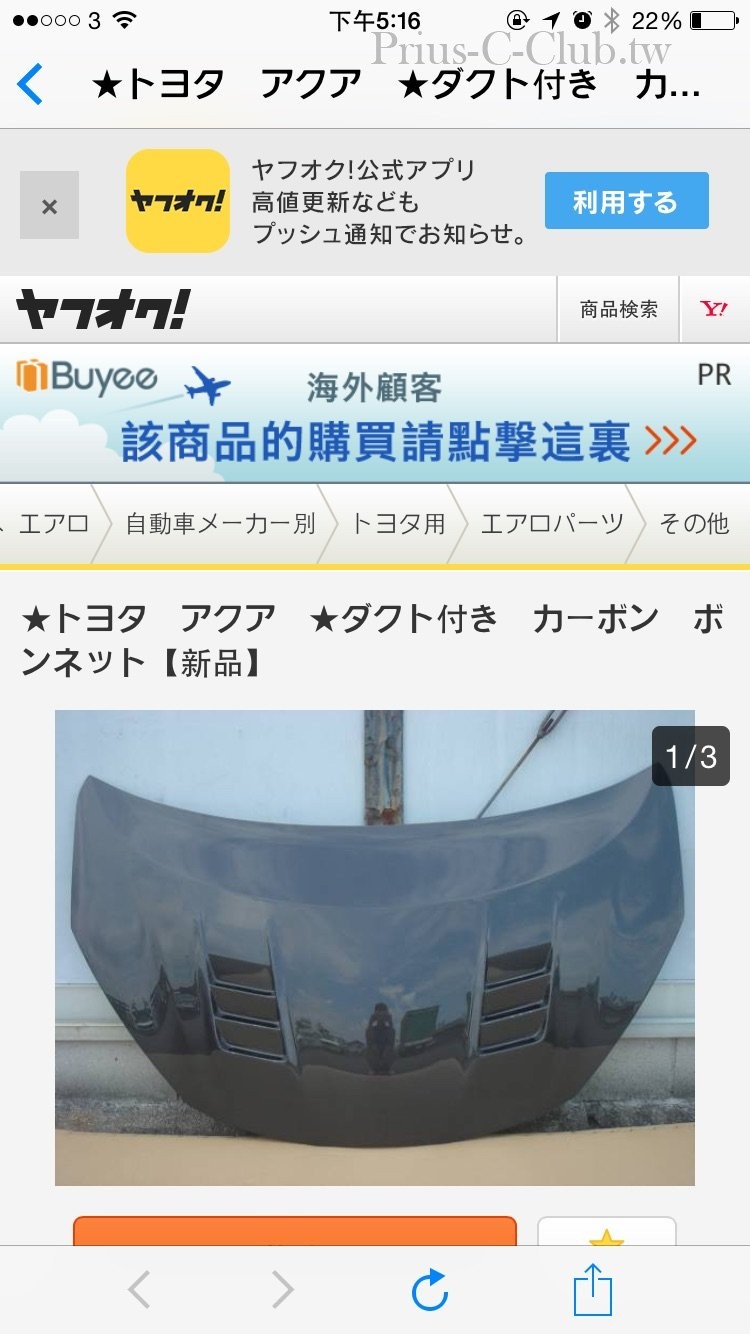The width and height of the screenshot is (750, 1334).
Task: Go to the previous page in the browser toolbar
Action: (x=139, y=1291)
